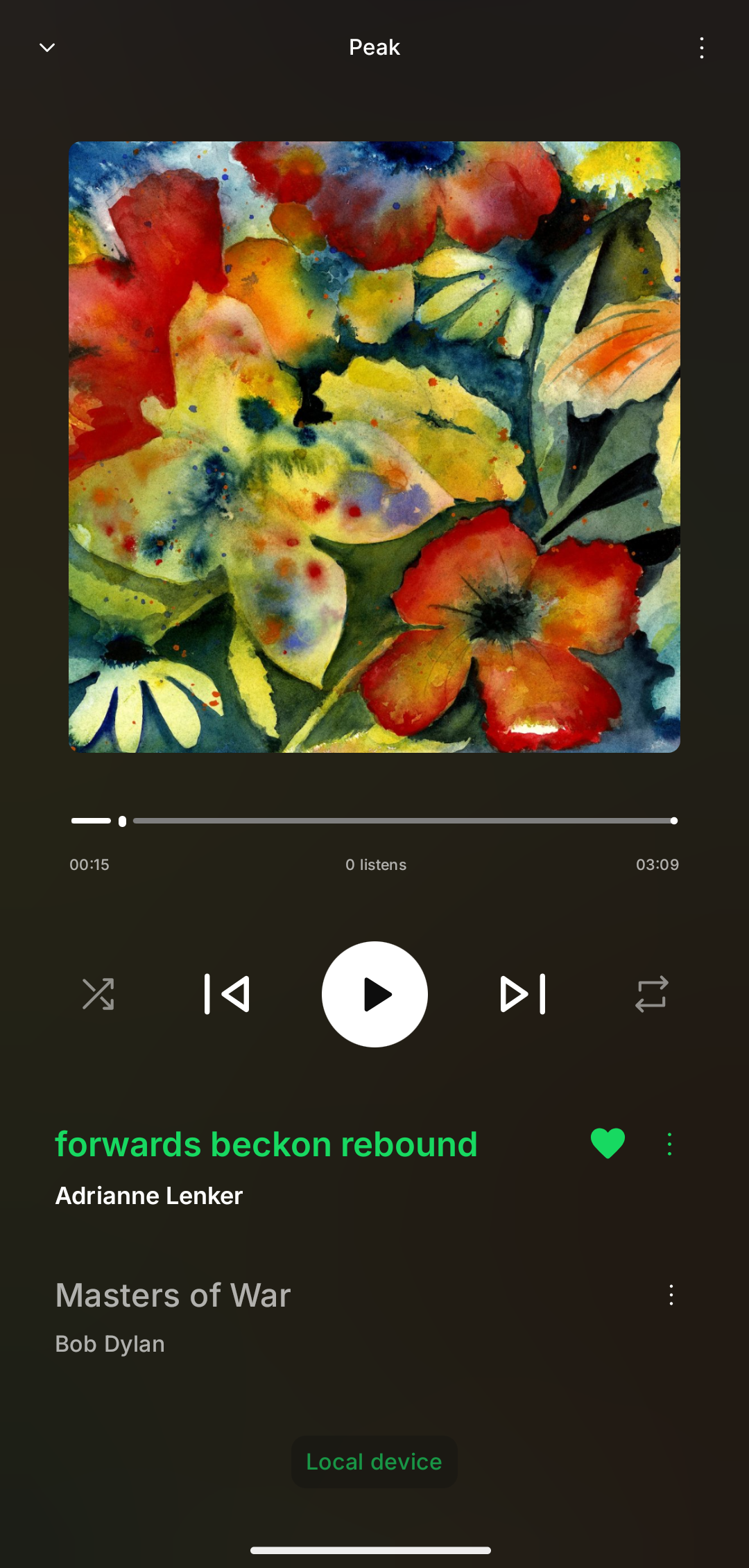
Task: Unlike forwards beckon rebound with the heart
Action: pos(608,1144)
